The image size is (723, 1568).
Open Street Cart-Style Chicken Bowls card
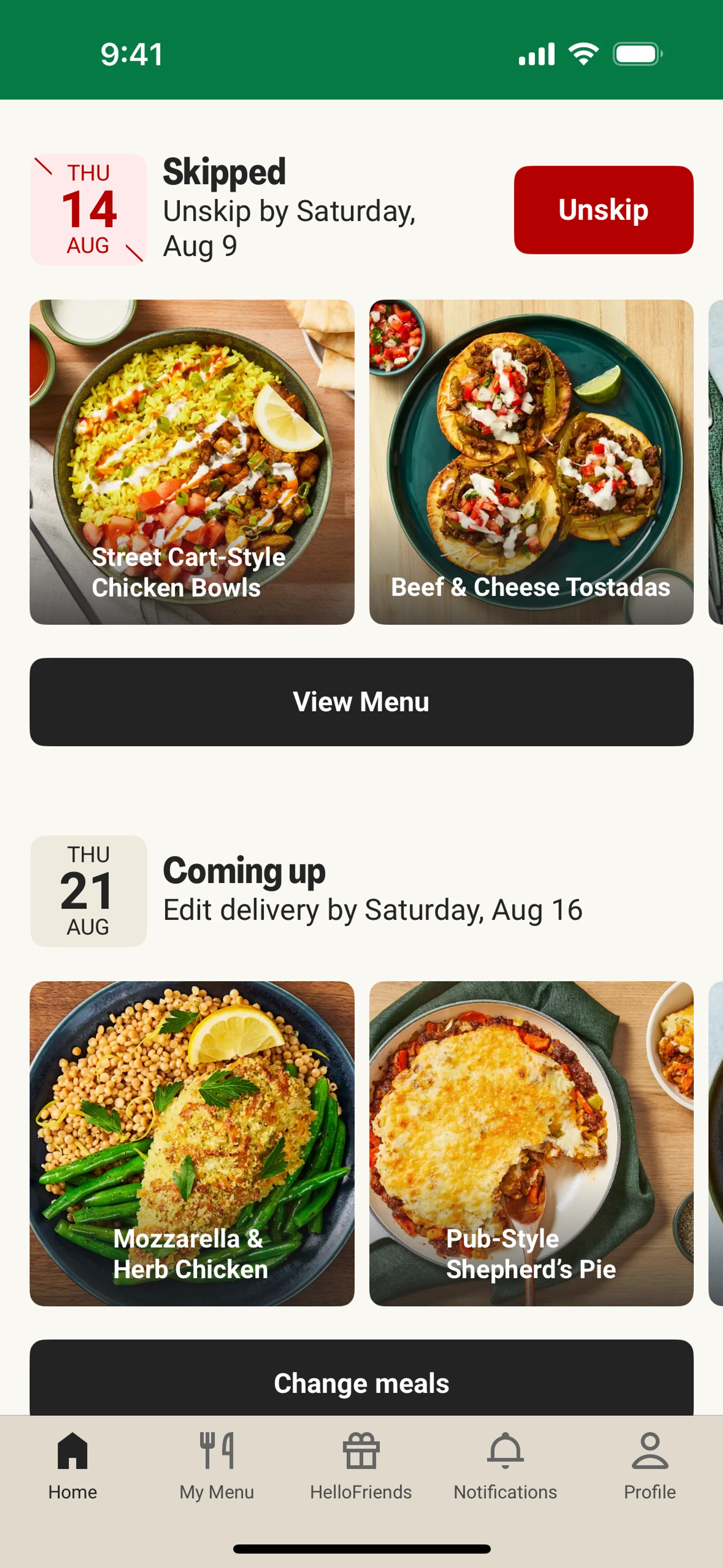pos(192,462)
